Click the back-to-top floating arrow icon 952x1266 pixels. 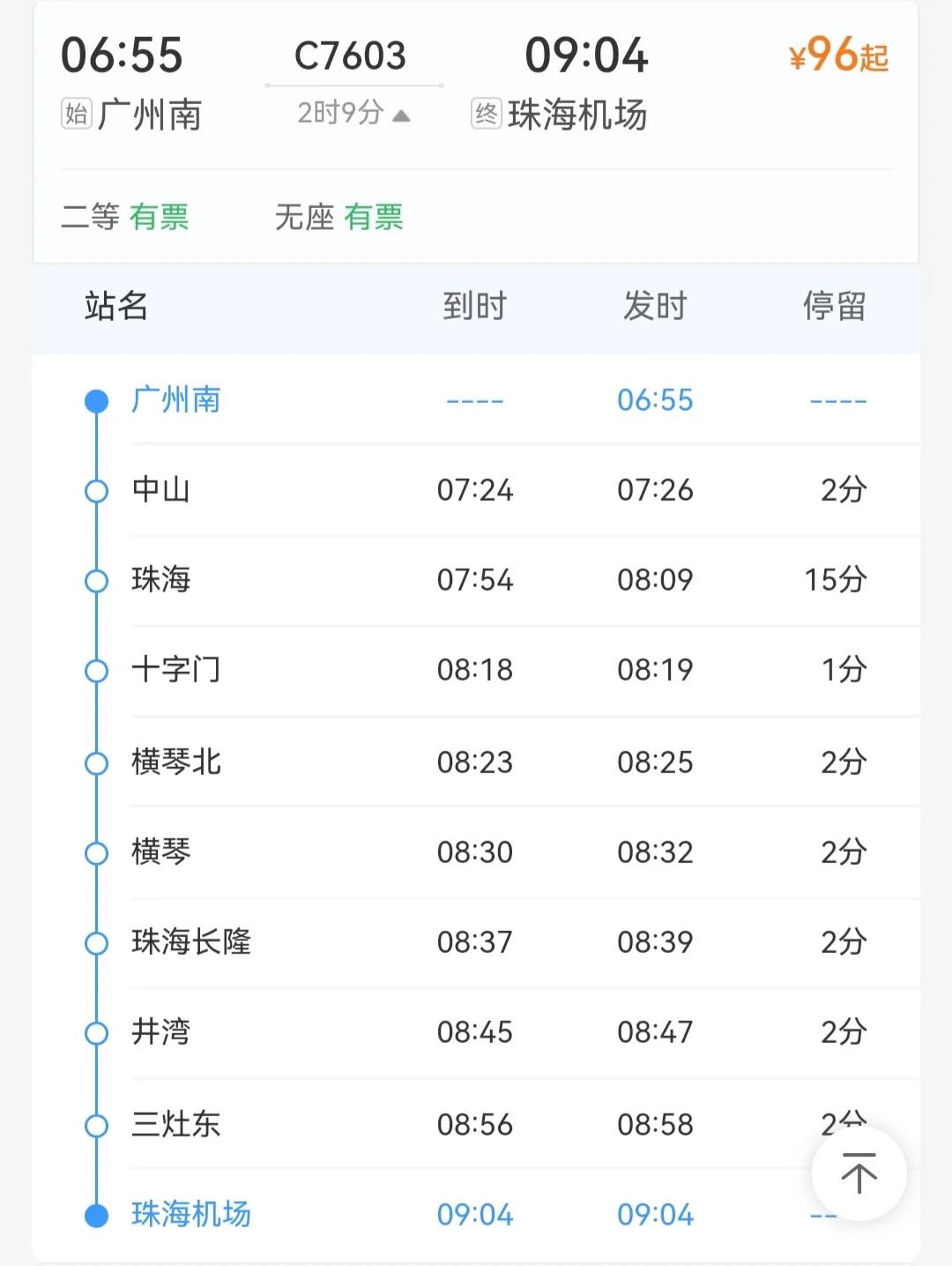tap(859, 1173)
